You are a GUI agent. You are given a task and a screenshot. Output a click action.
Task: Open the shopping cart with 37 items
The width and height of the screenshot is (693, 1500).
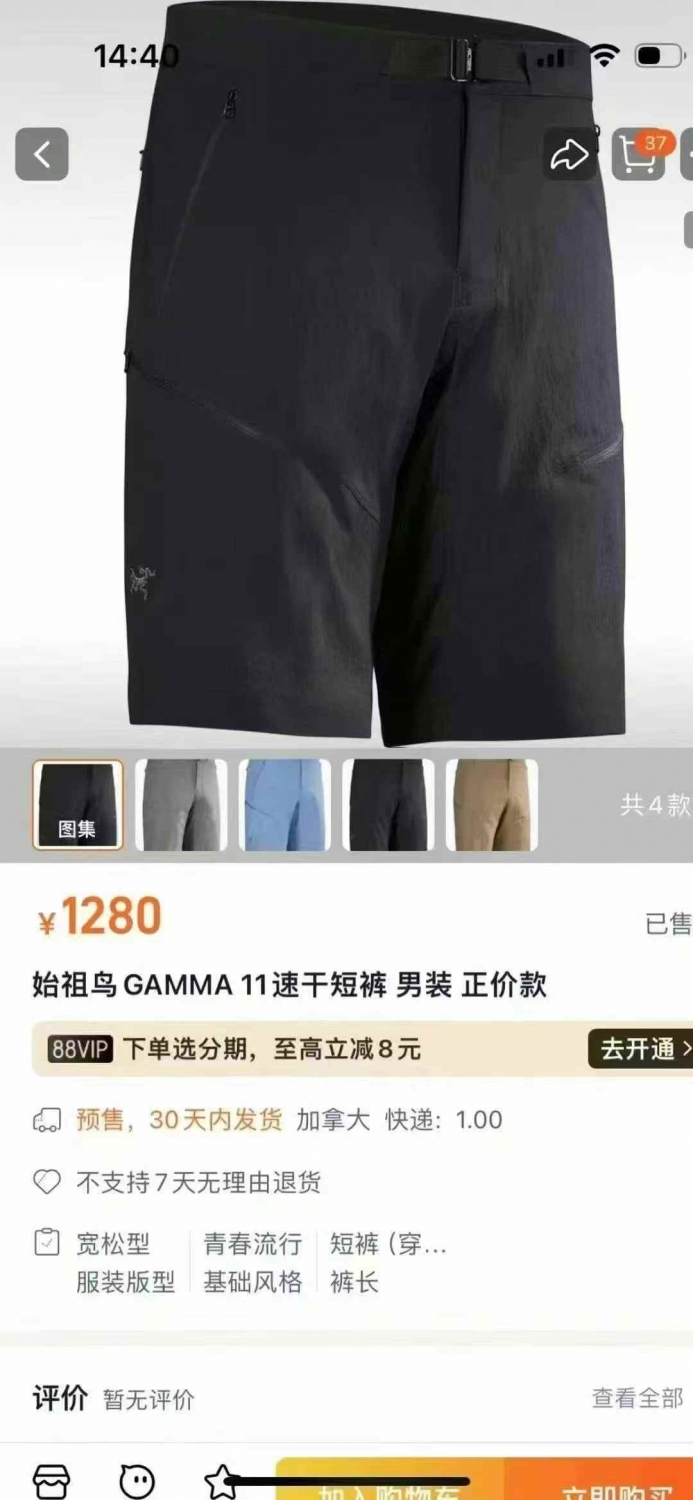coord(638,154)
